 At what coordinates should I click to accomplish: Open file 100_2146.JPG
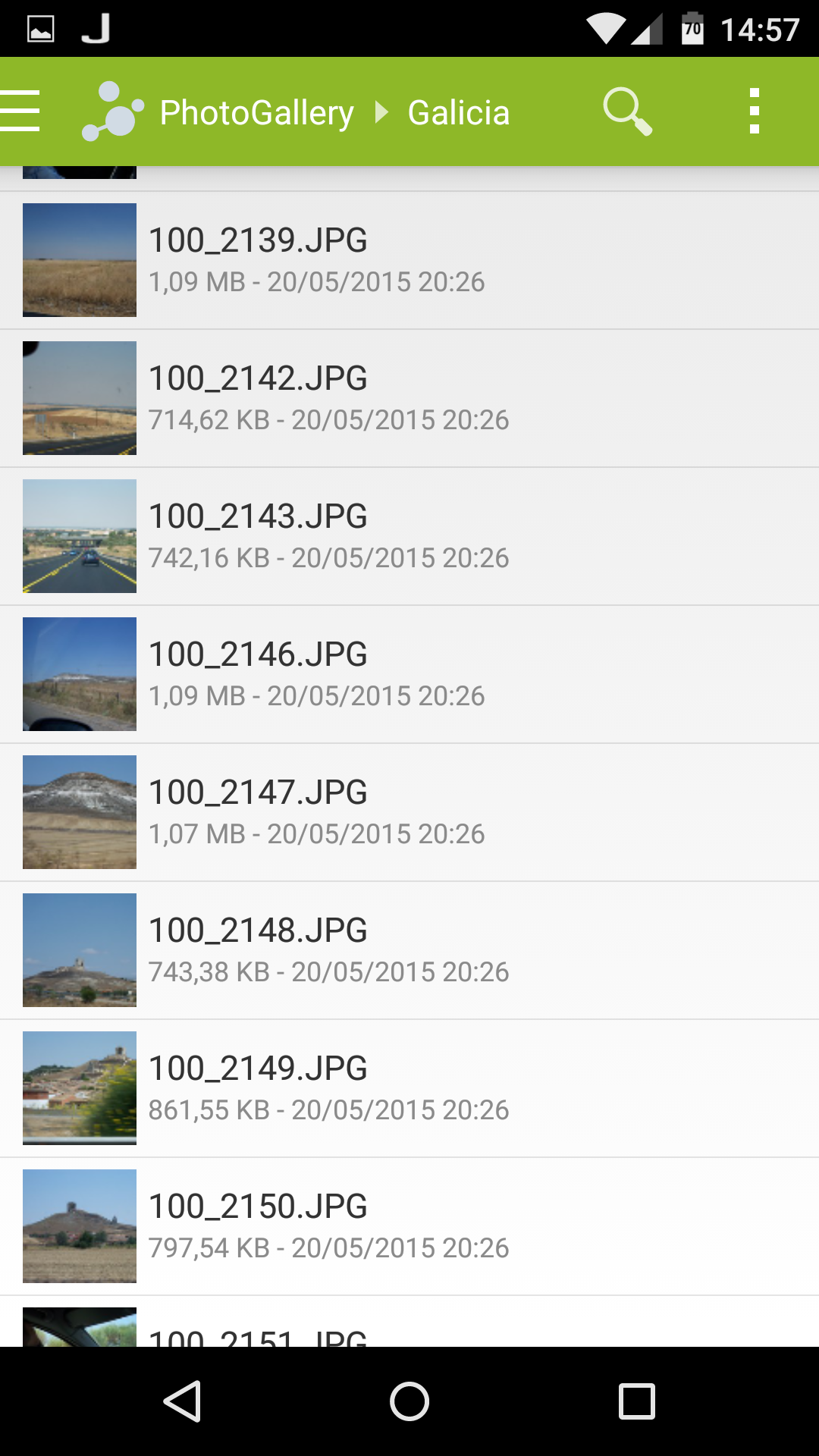(409, 674)
